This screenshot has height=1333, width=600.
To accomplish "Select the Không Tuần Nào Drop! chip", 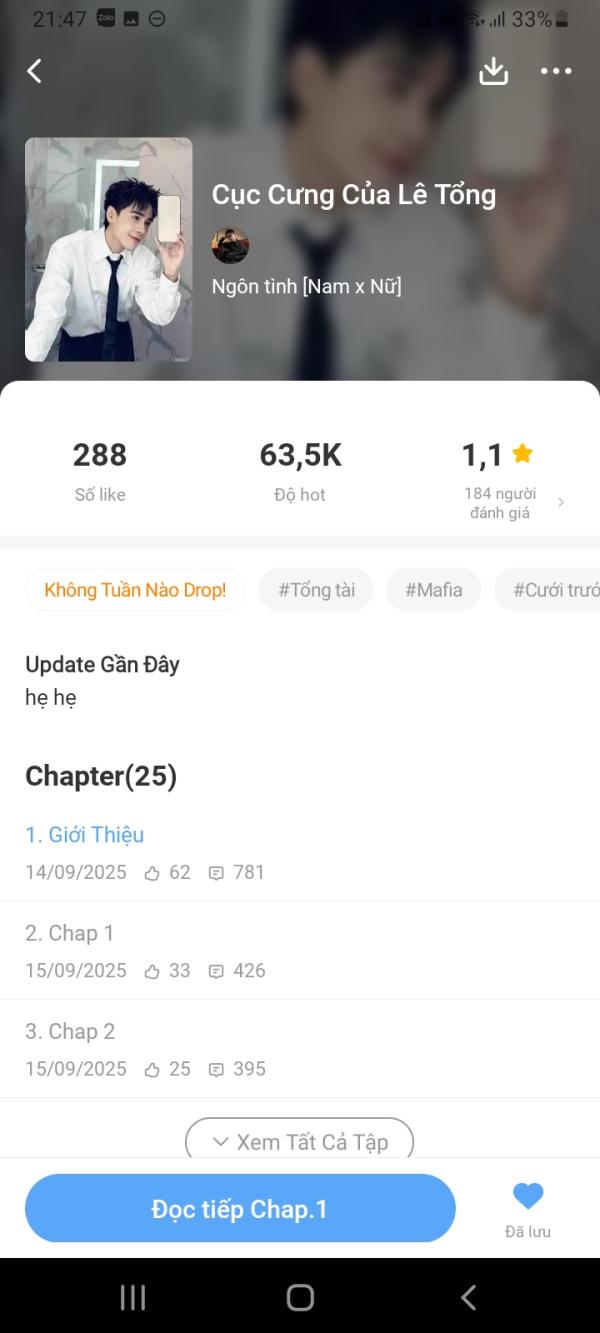I will [x=135, y=590].
